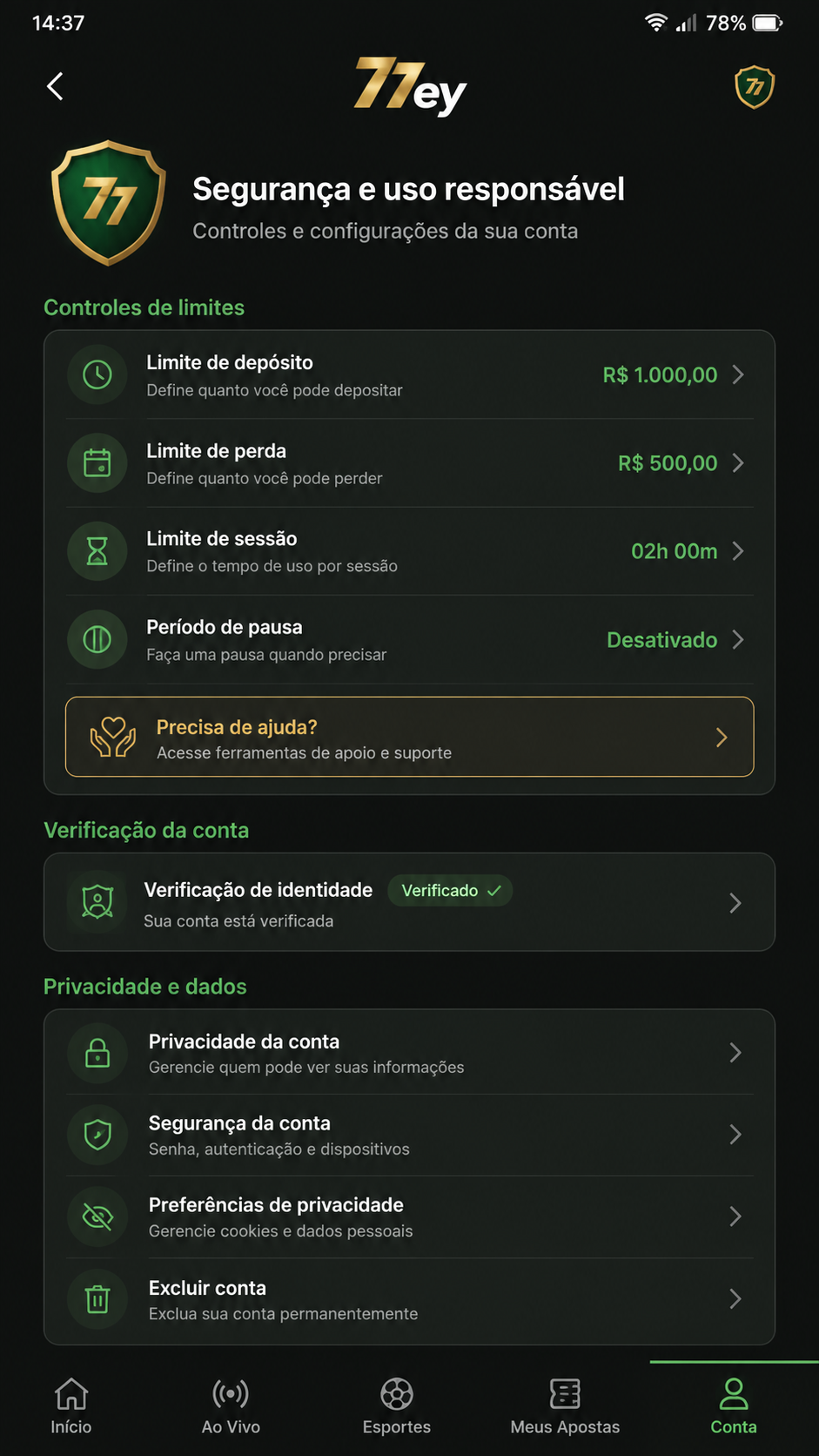This screenshot has height=1456, width=819.
Task: Open the Meus Apostas tab
Action: (565, 1406)
